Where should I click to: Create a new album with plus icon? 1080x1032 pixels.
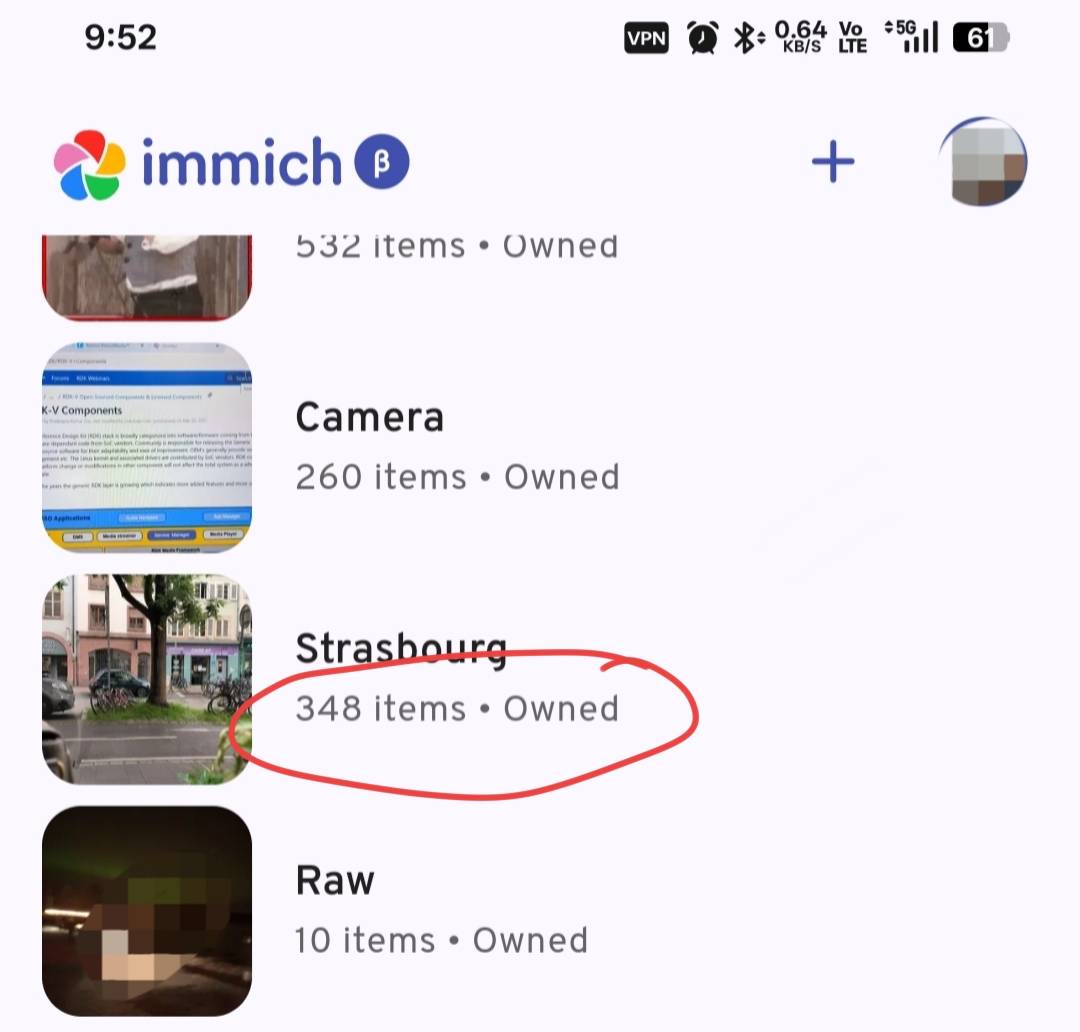tap(832, 162)
